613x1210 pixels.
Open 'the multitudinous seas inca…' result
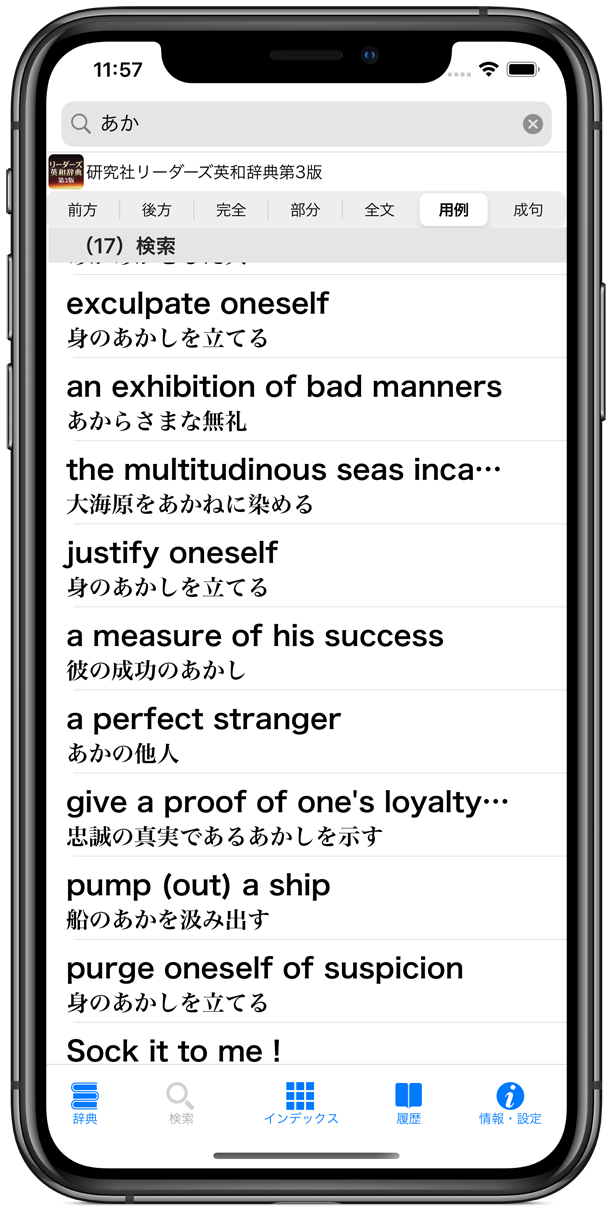306,484
